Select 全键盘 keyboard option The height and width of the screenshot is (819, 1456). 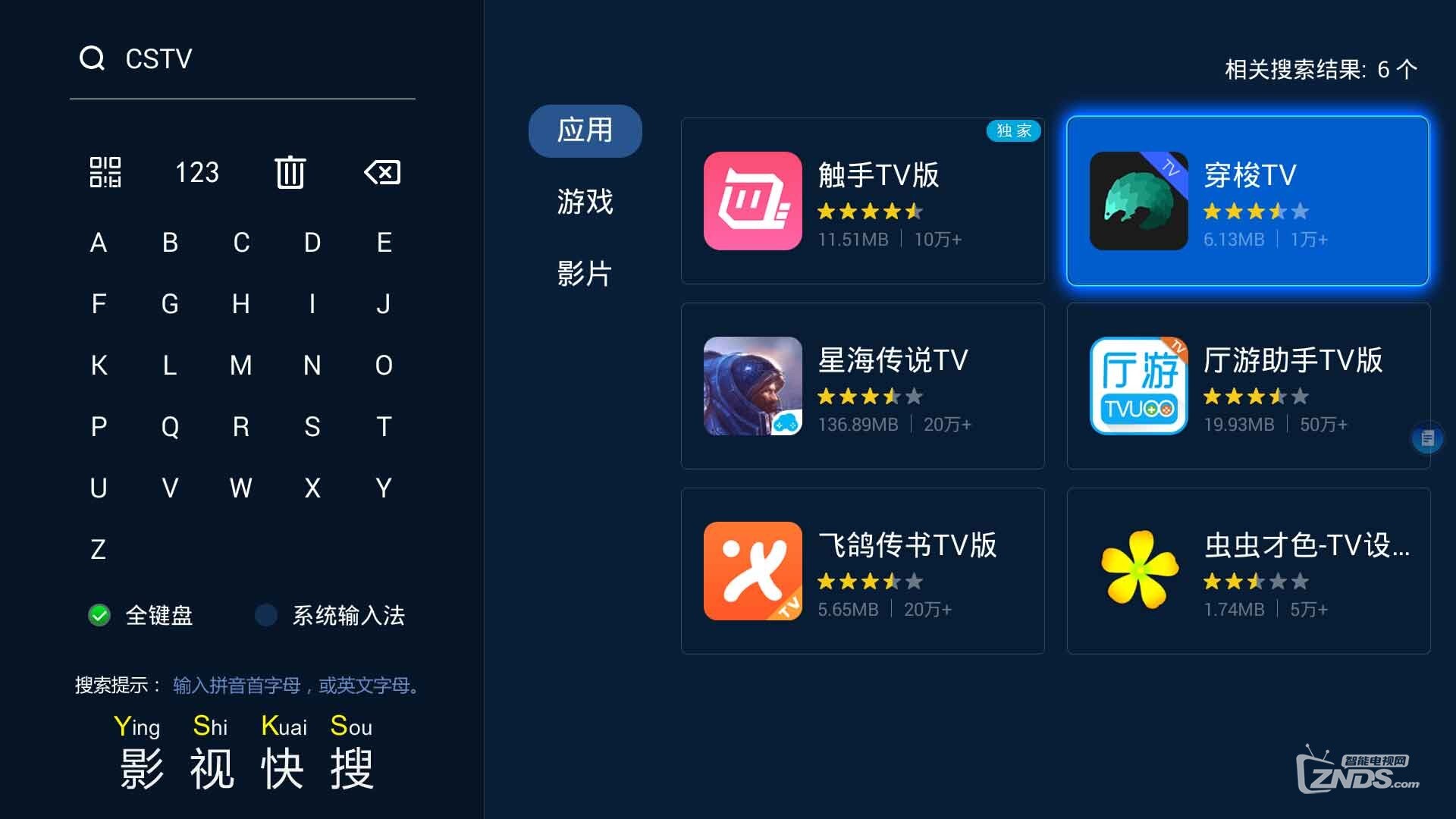tap(141, 615)
